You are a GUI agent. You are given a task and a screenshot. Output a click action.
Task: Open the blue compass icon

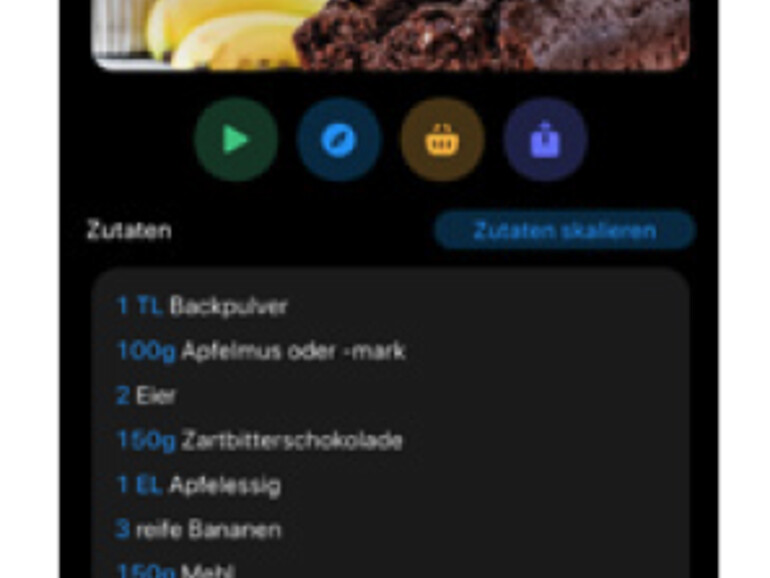pos(339,140)
